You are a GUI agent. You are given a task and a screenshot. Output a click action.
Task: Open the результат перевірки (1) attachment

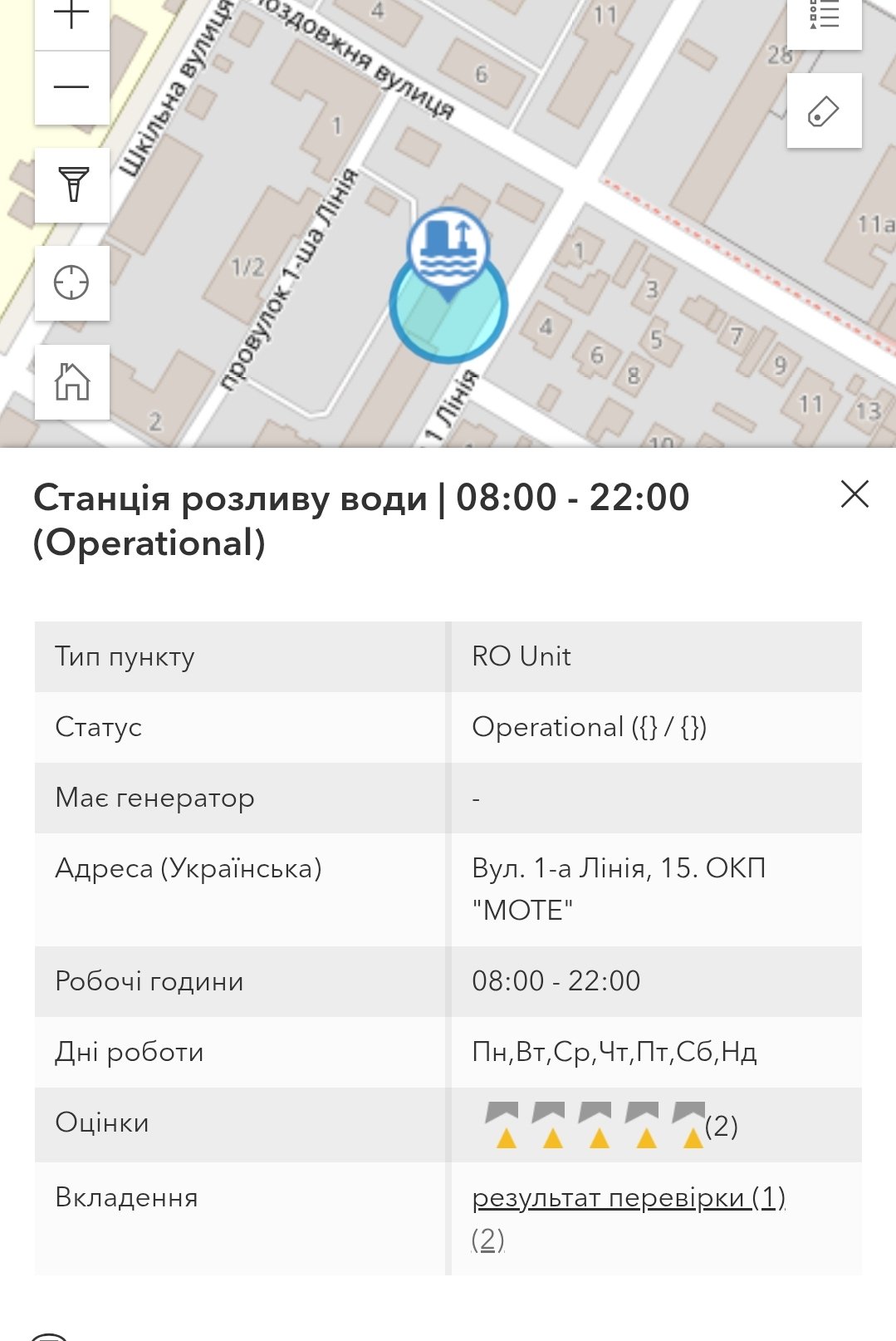628,1197
